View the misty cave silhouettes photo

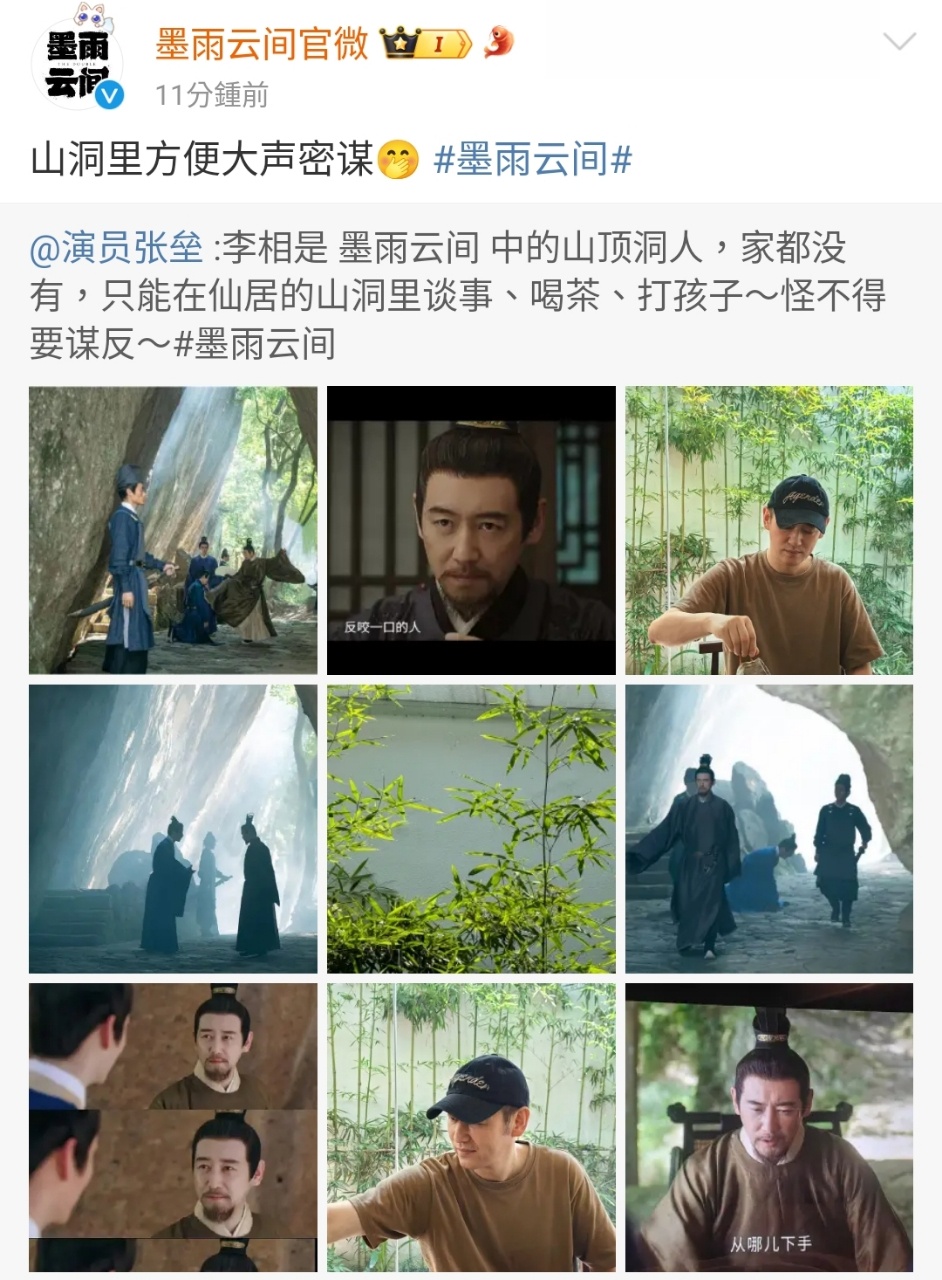coord(173,828)
